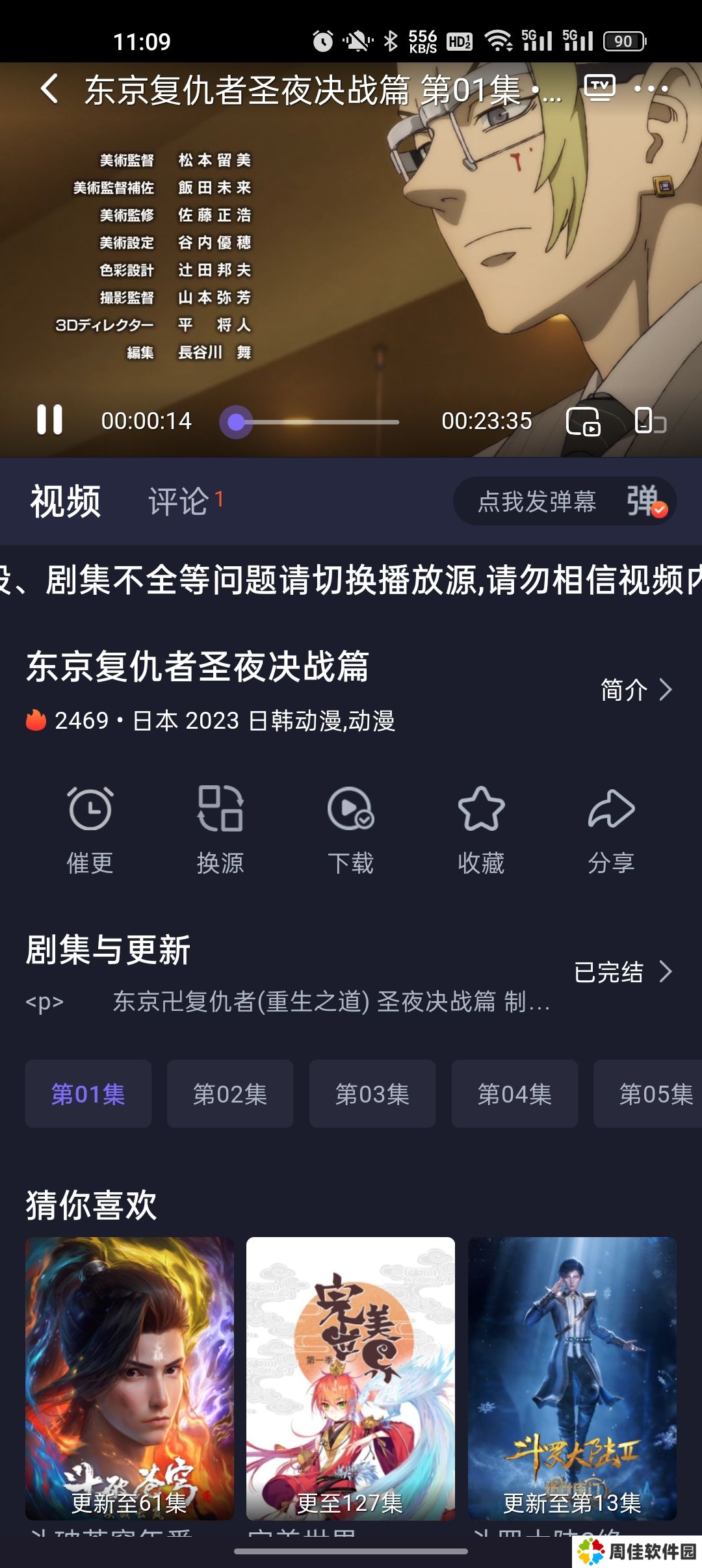Open the player overflow menu
The width and height of the screenshot is (702, 1568).
point(651,88)
